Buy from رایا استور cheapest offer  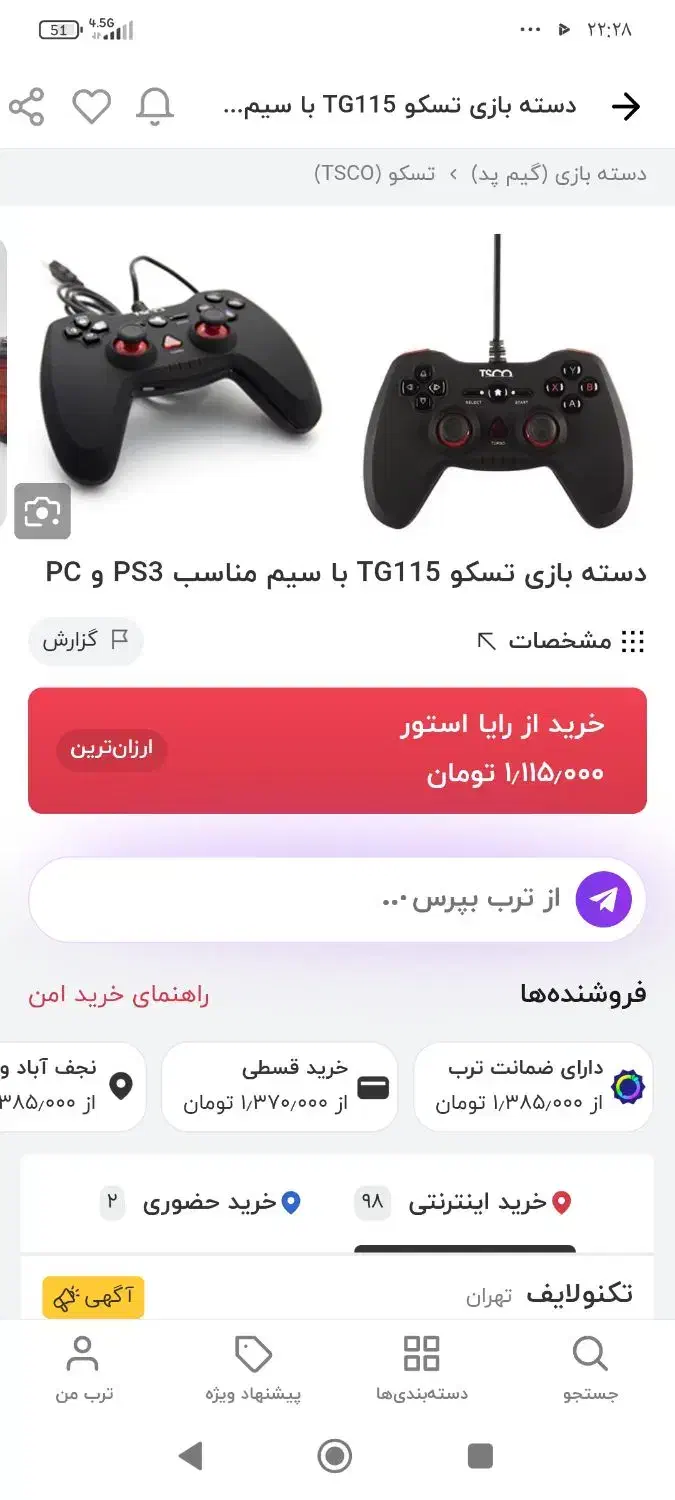tap(337, 750)
